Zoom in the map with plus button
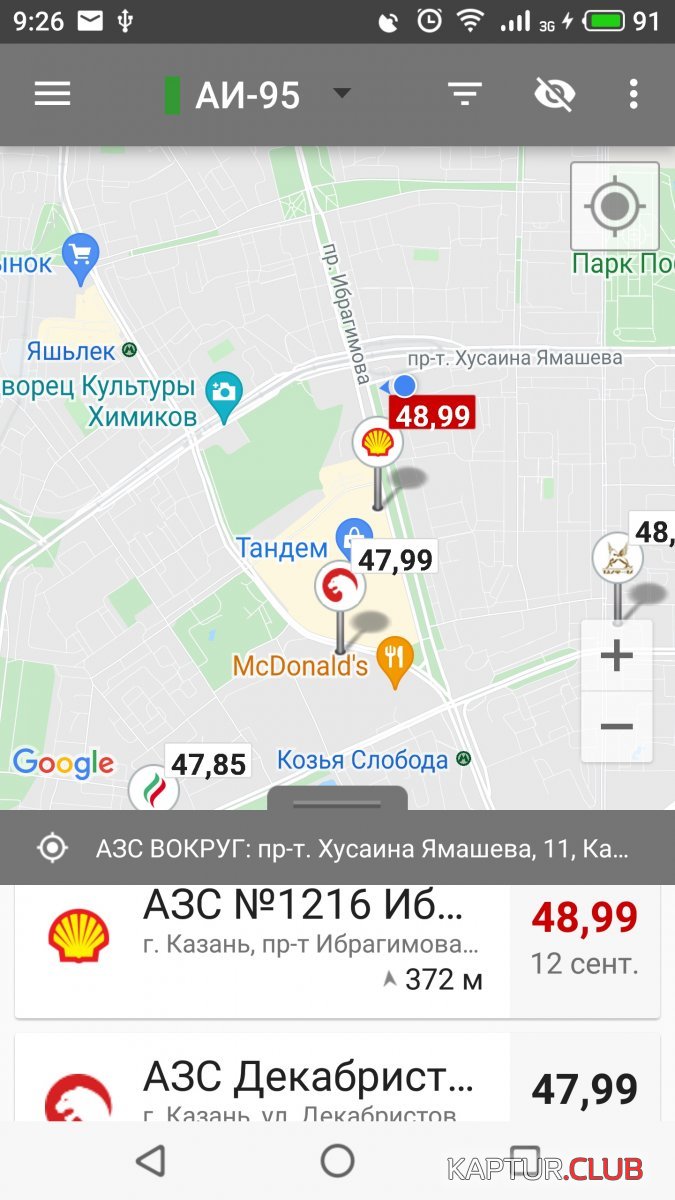The image size is (675, 1200). pyautogui.click(x=616, y=656)
